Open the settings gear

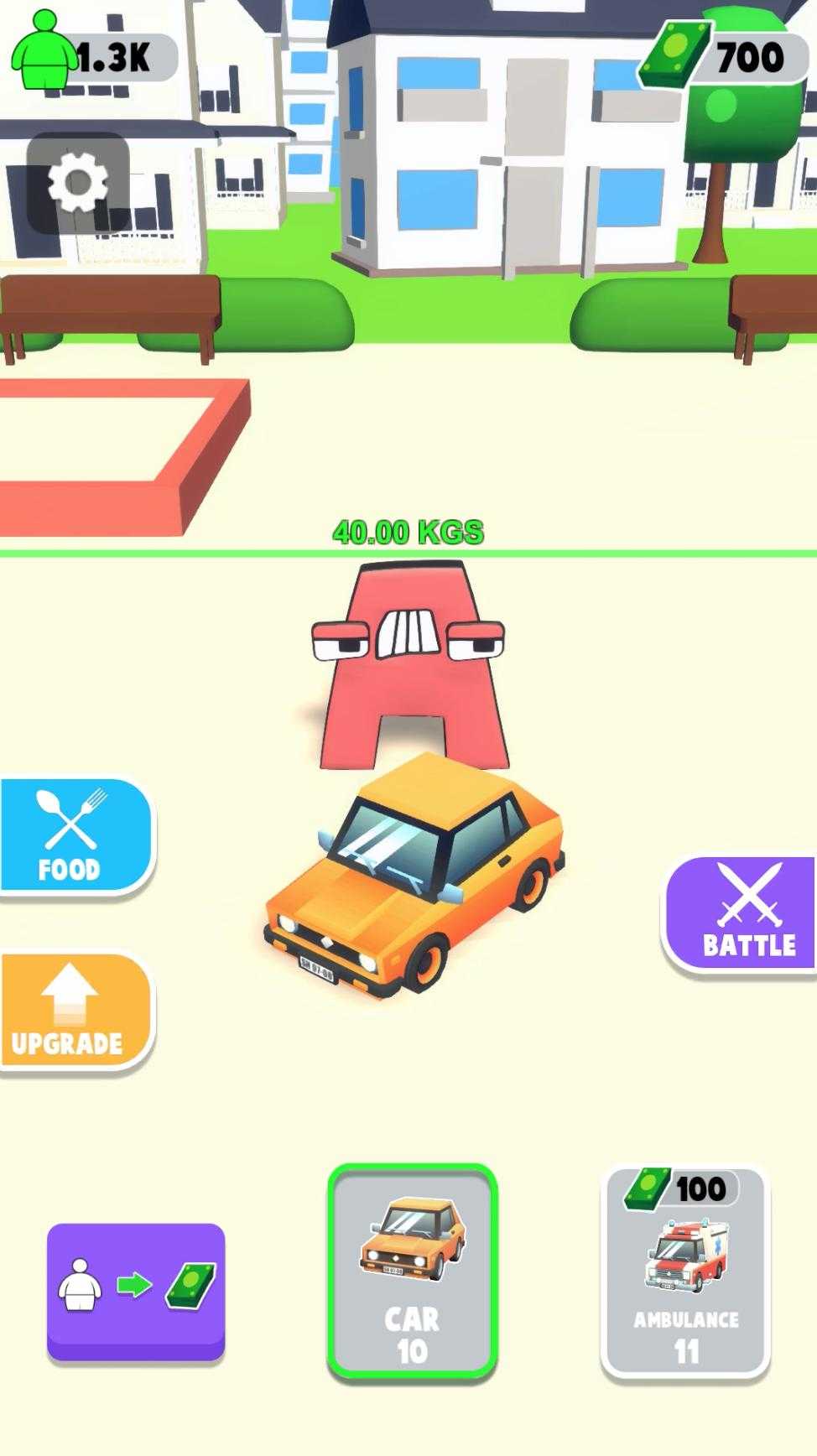point(78,183)
